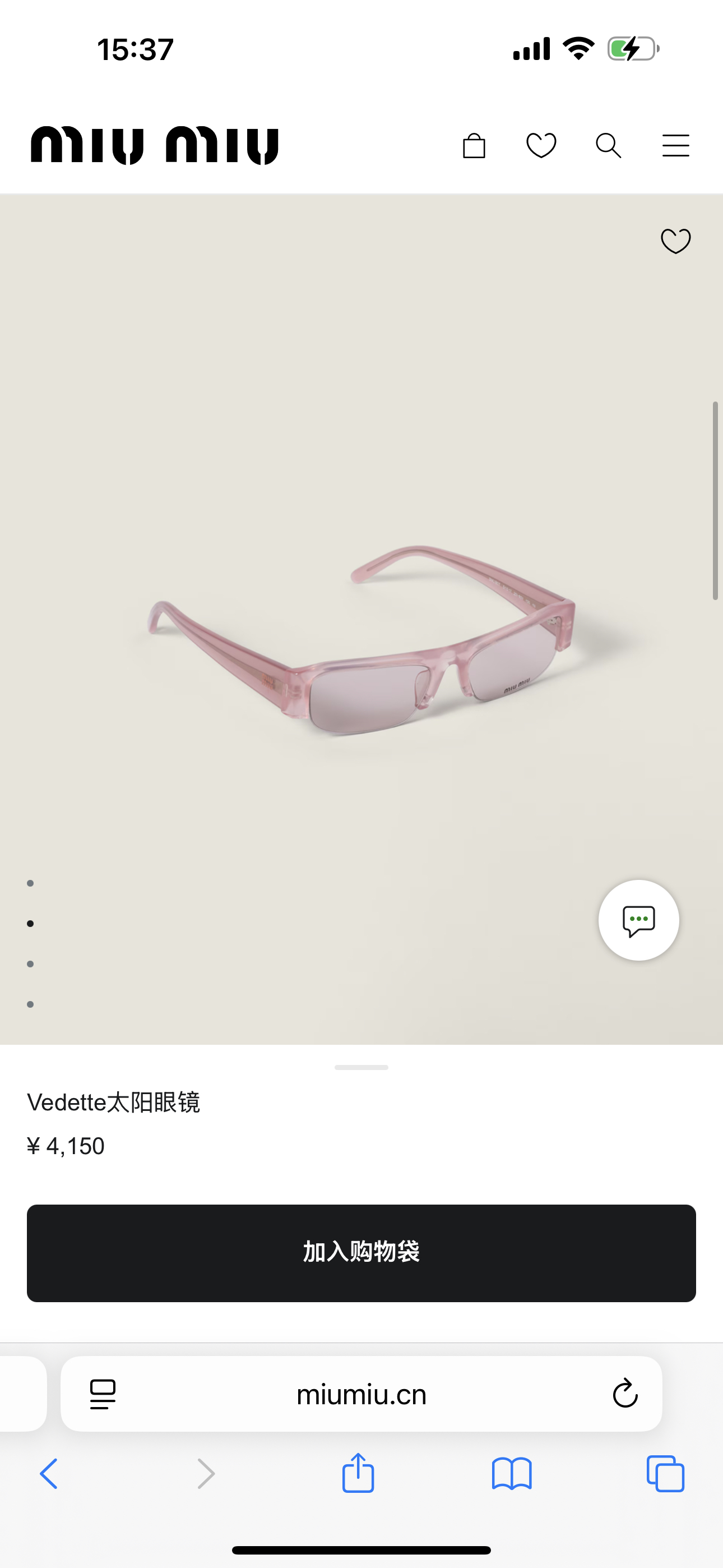Show all open tabs
Screen dimensions: 723x1568
tap(665, 1474)
